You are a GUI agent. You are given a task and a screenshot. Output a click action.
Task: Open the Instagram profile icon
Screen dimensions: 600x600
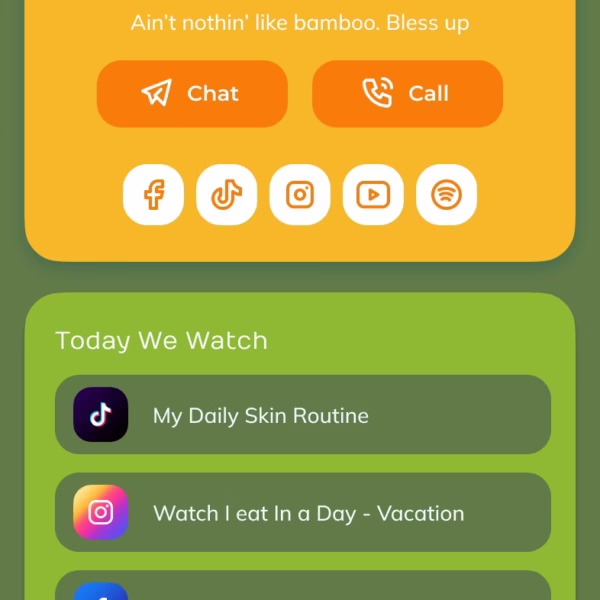(x=300, y=195)
